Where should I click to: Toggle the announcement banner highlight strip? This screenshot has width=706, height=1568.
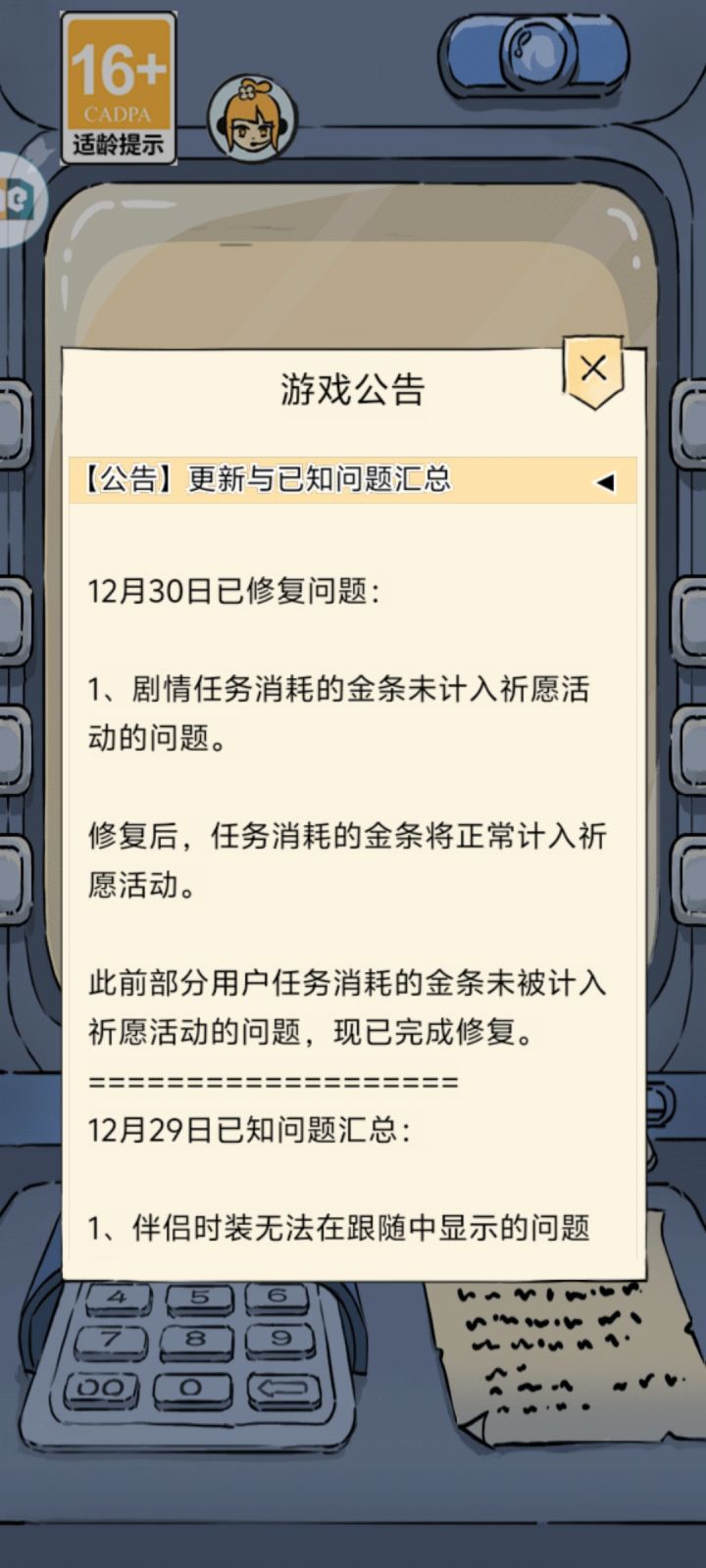tap(353, 481)
